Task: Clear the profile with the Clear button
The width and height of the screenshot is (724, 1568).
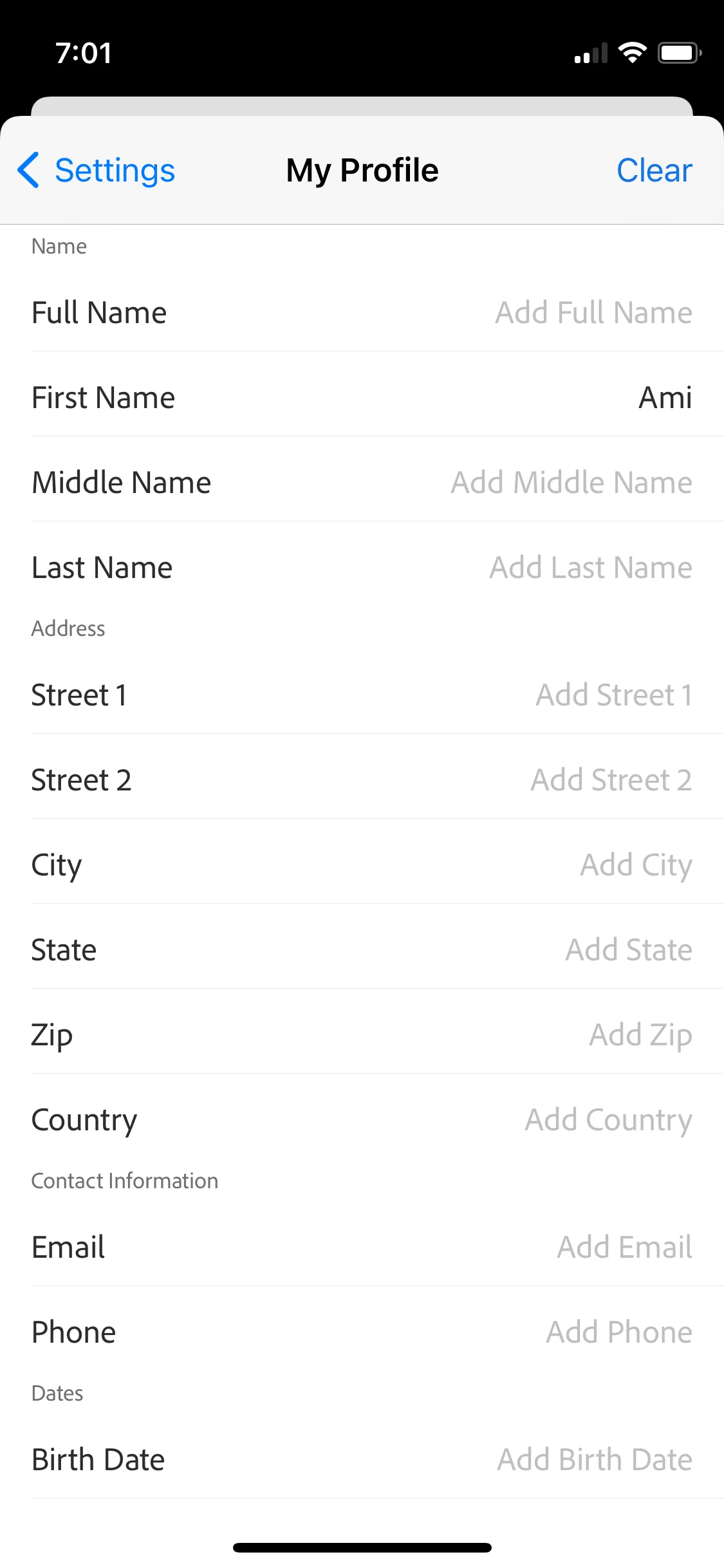Action: pos(654,171)
